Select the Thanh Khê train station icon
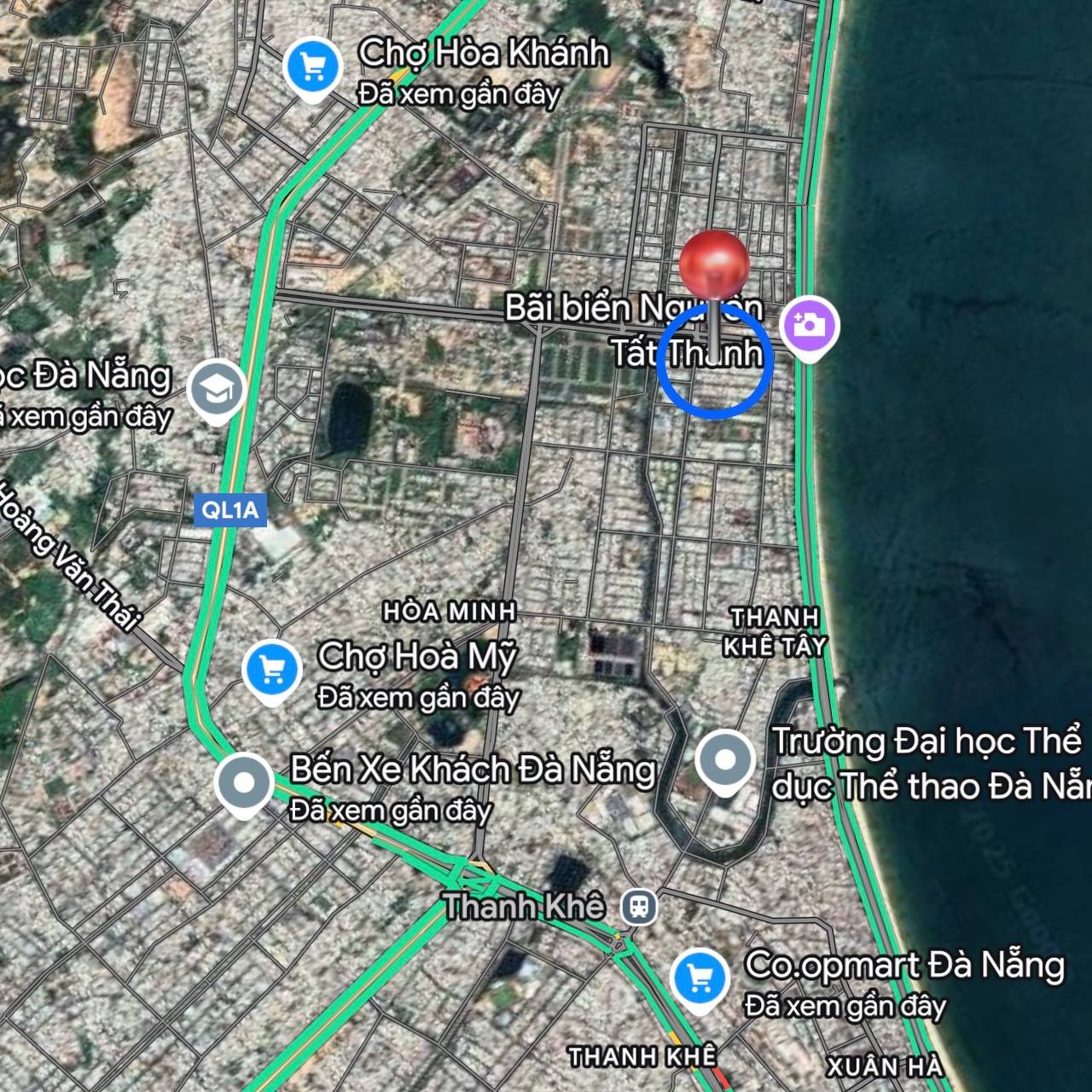The height and width of the screenshot is (1092, 1092). (x=639, y=907)
